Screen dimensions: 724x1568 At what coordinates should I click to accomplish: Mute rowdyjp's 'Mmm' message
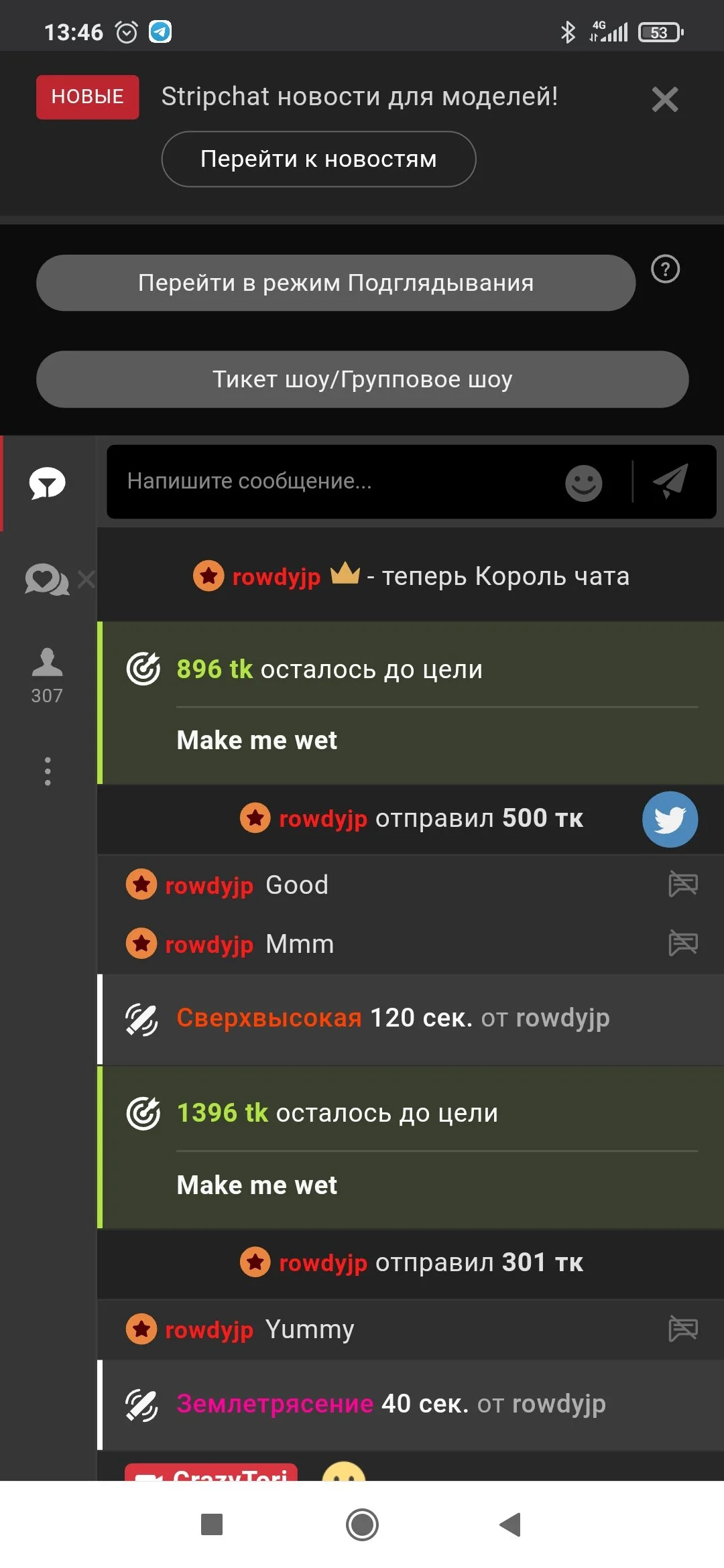(682, 943)
